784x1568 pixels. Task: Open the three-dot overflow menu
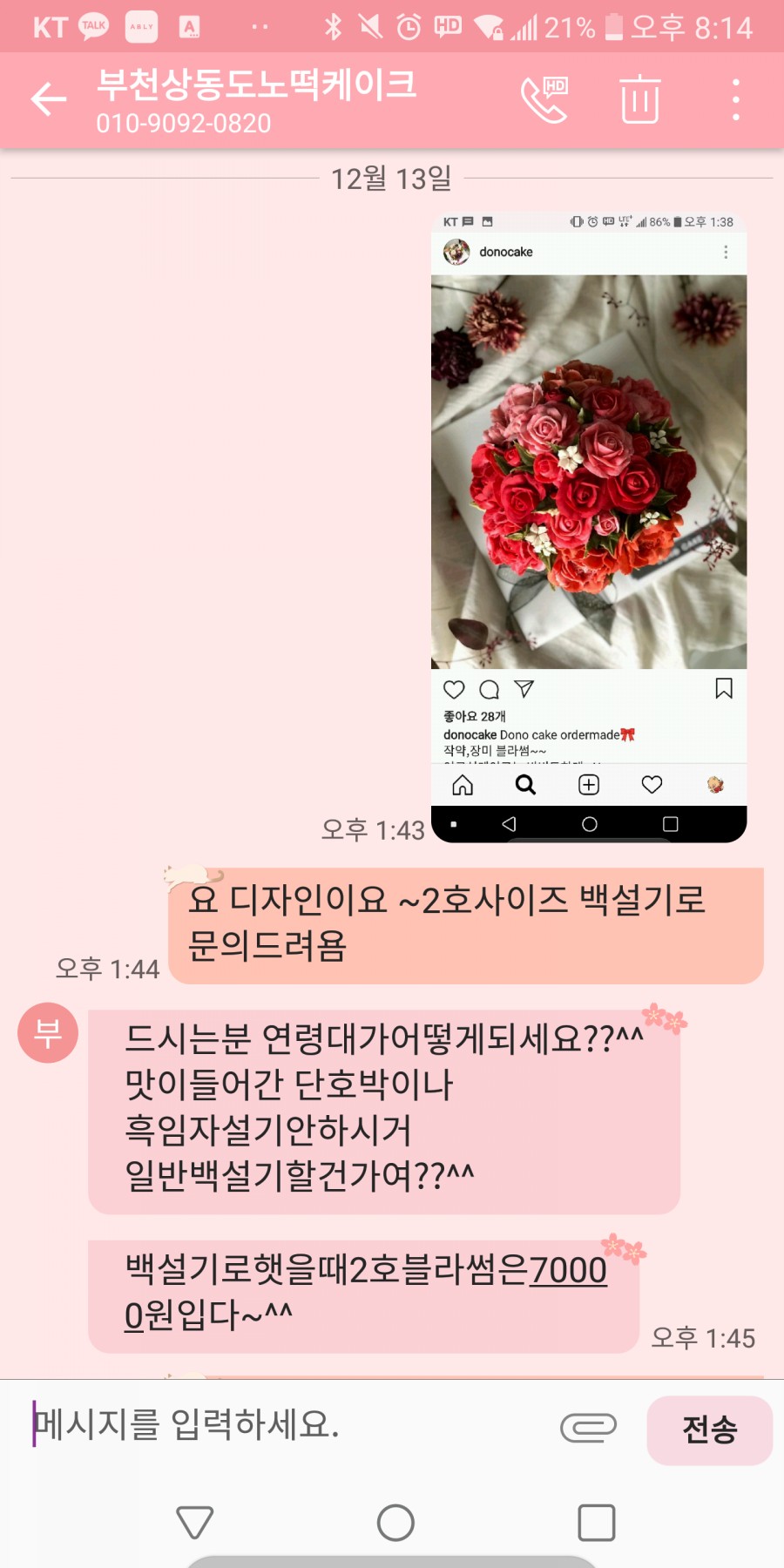[x=736, y=99]
